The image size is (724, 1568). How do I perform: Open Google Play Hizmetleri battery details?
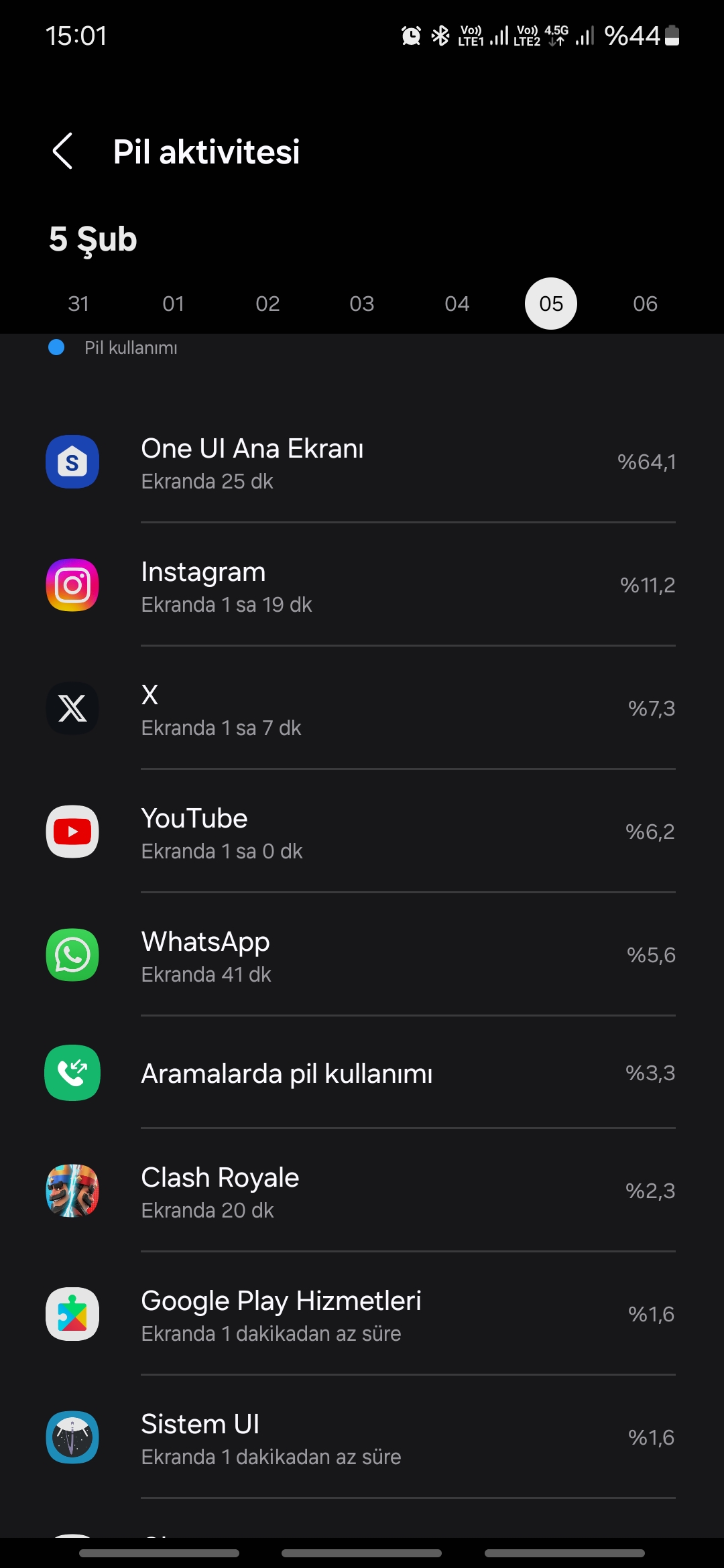362,1314
